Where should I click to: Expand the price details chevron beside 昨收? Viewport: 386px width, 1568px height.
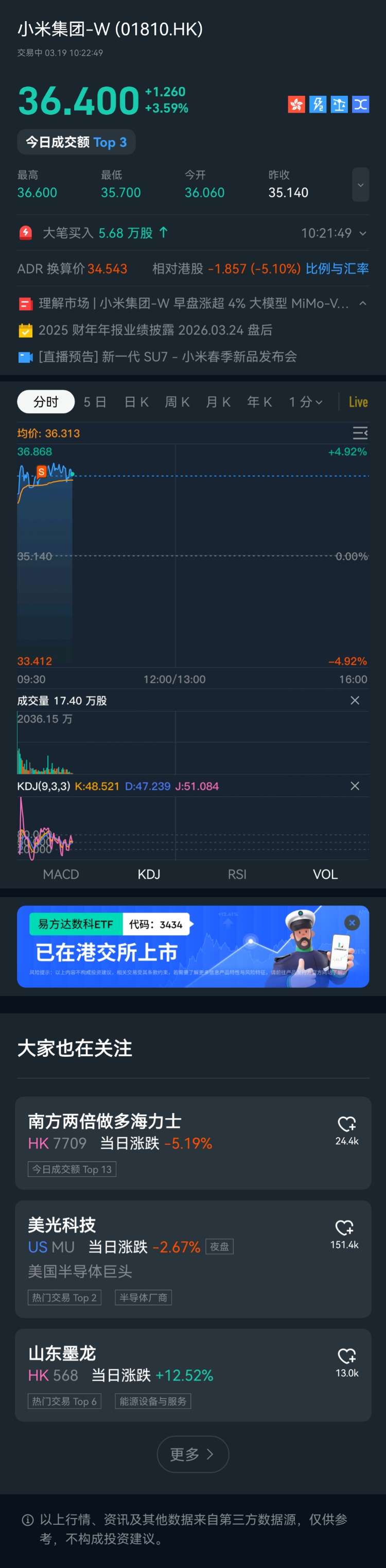pyautogui.click(x=360, y=184)
